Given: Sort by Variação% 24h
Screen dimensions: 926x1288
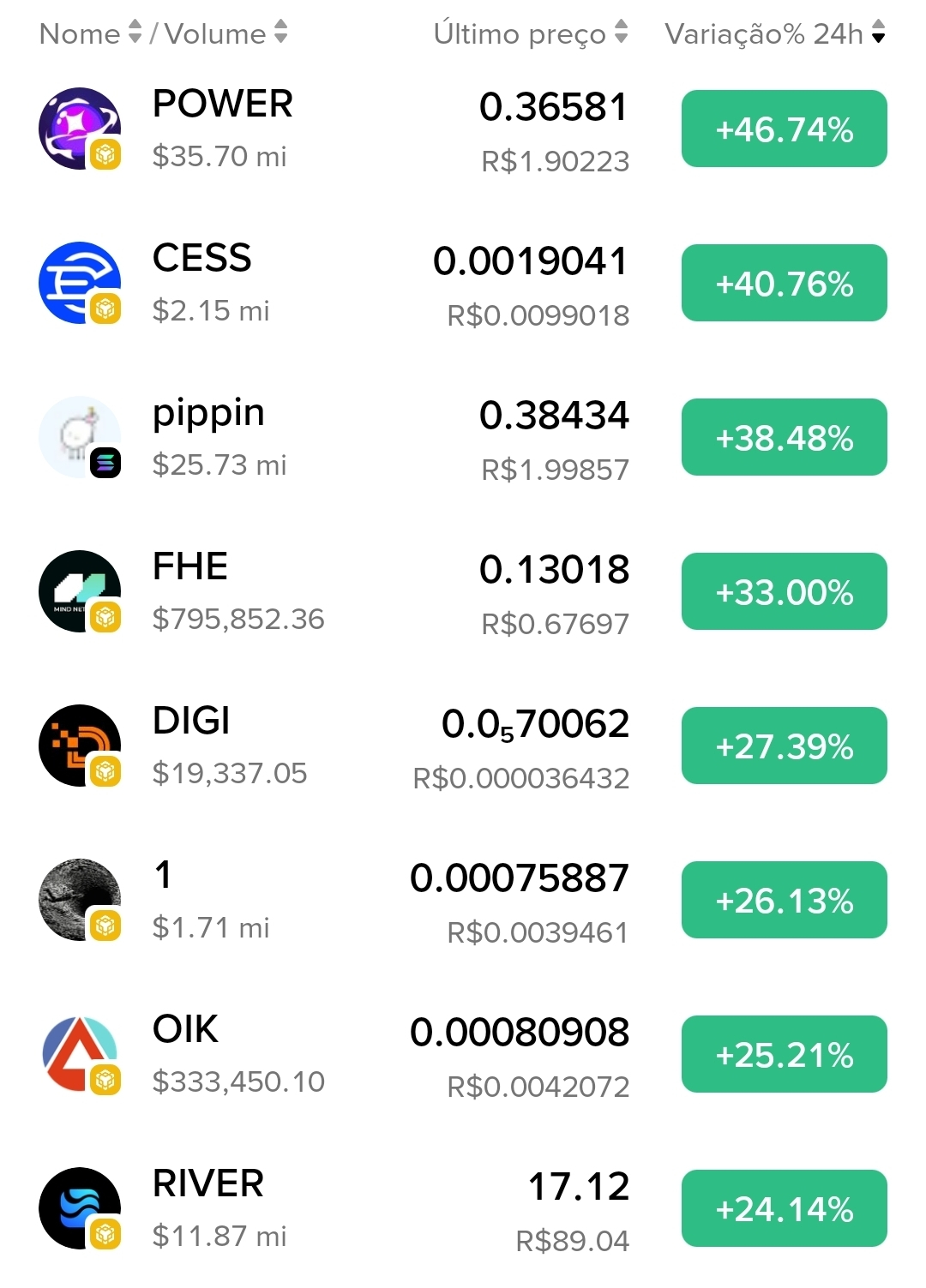Looking at the screenshot, I should point(774,33).
